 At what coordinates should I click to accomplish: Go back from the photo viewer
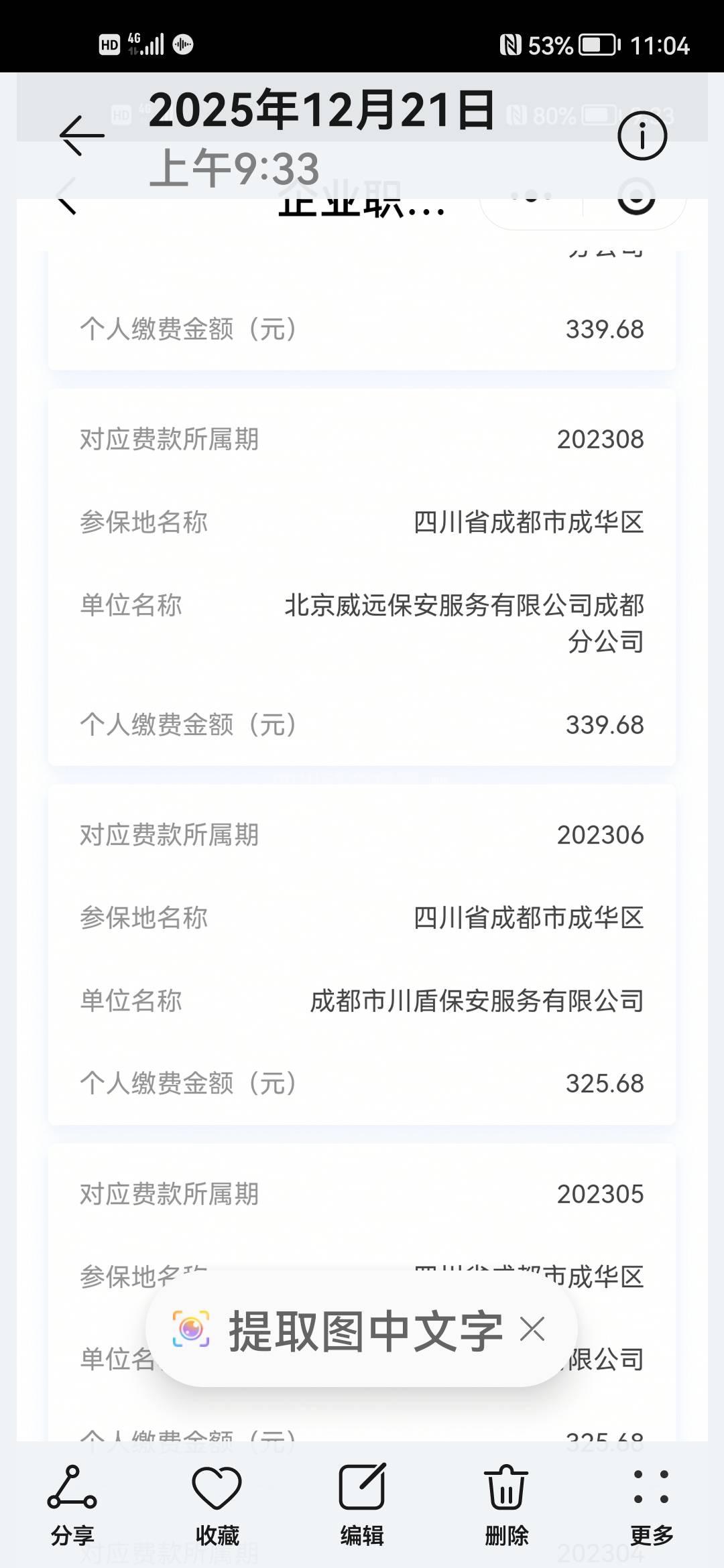click(x=82, y=135)
